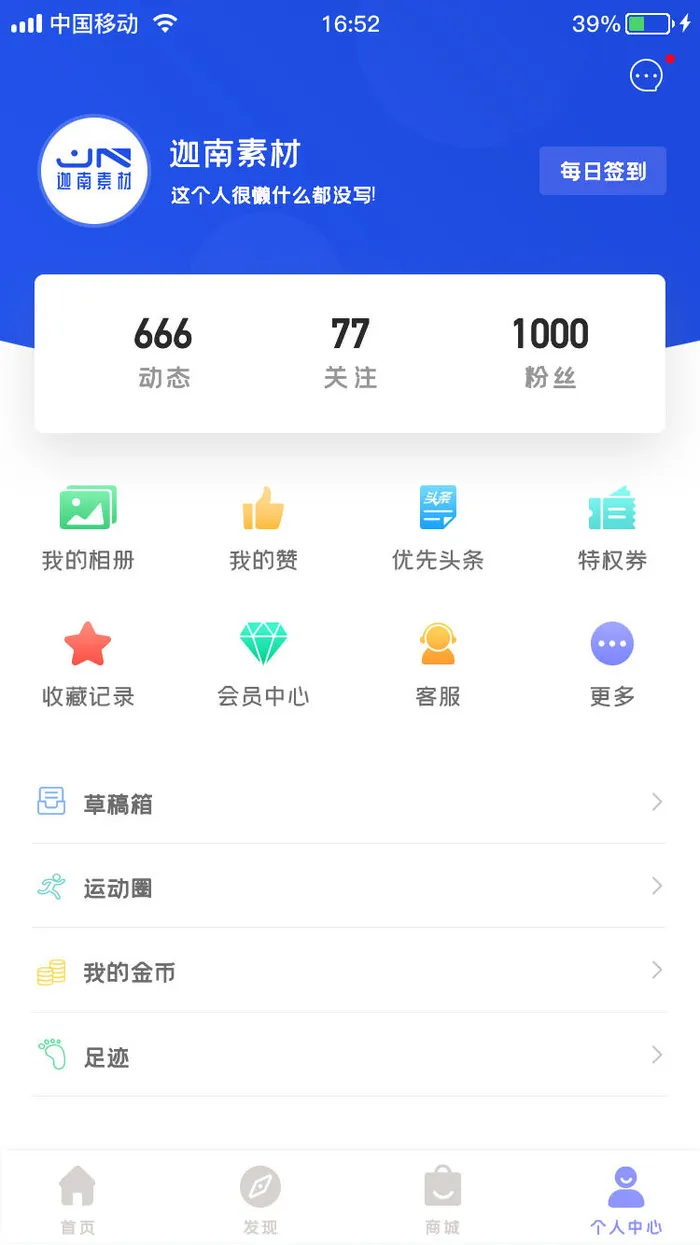Switch to the 首页 home tab
This screenshot has width=700, height=1245.
click(x=77, y=1199)
